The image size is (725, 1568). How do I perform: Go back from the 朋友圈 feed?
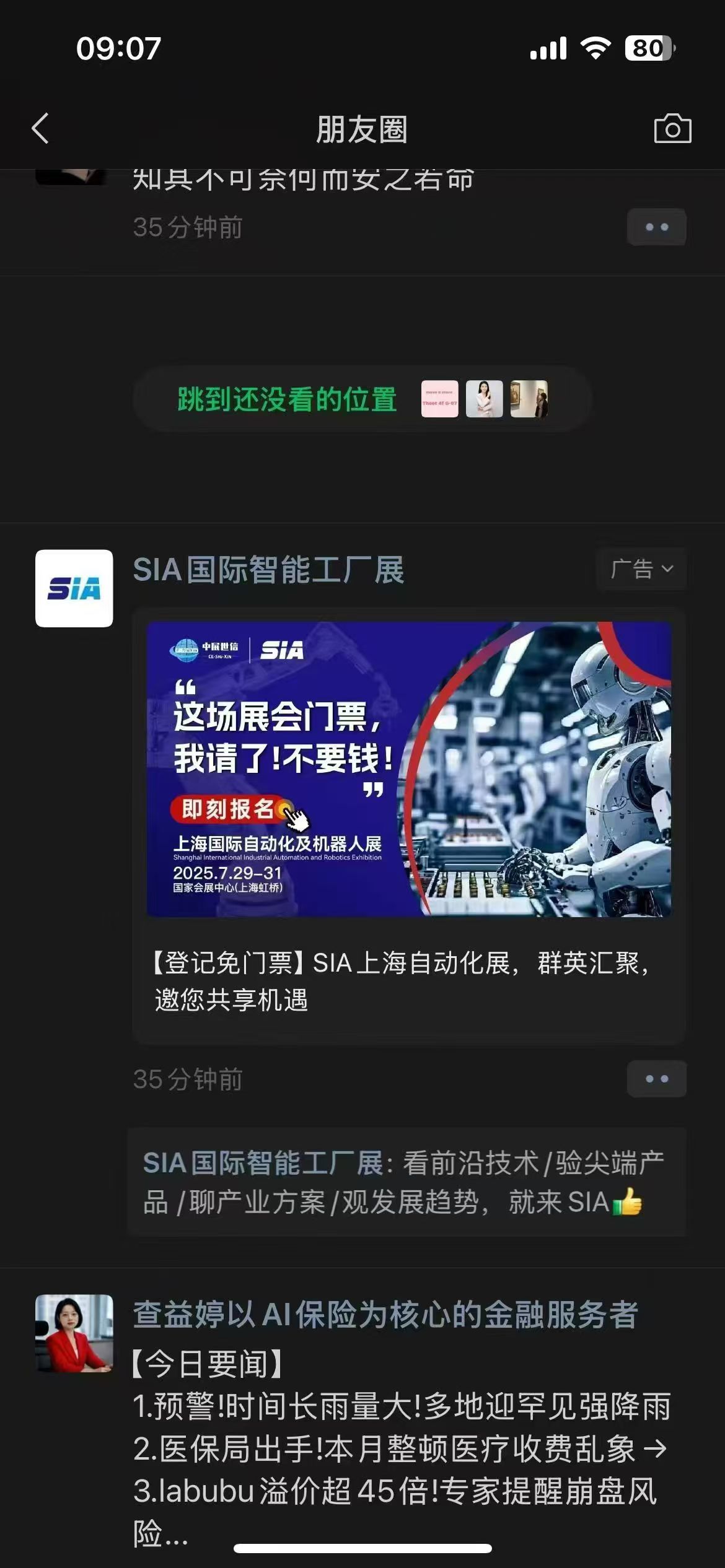40,129
